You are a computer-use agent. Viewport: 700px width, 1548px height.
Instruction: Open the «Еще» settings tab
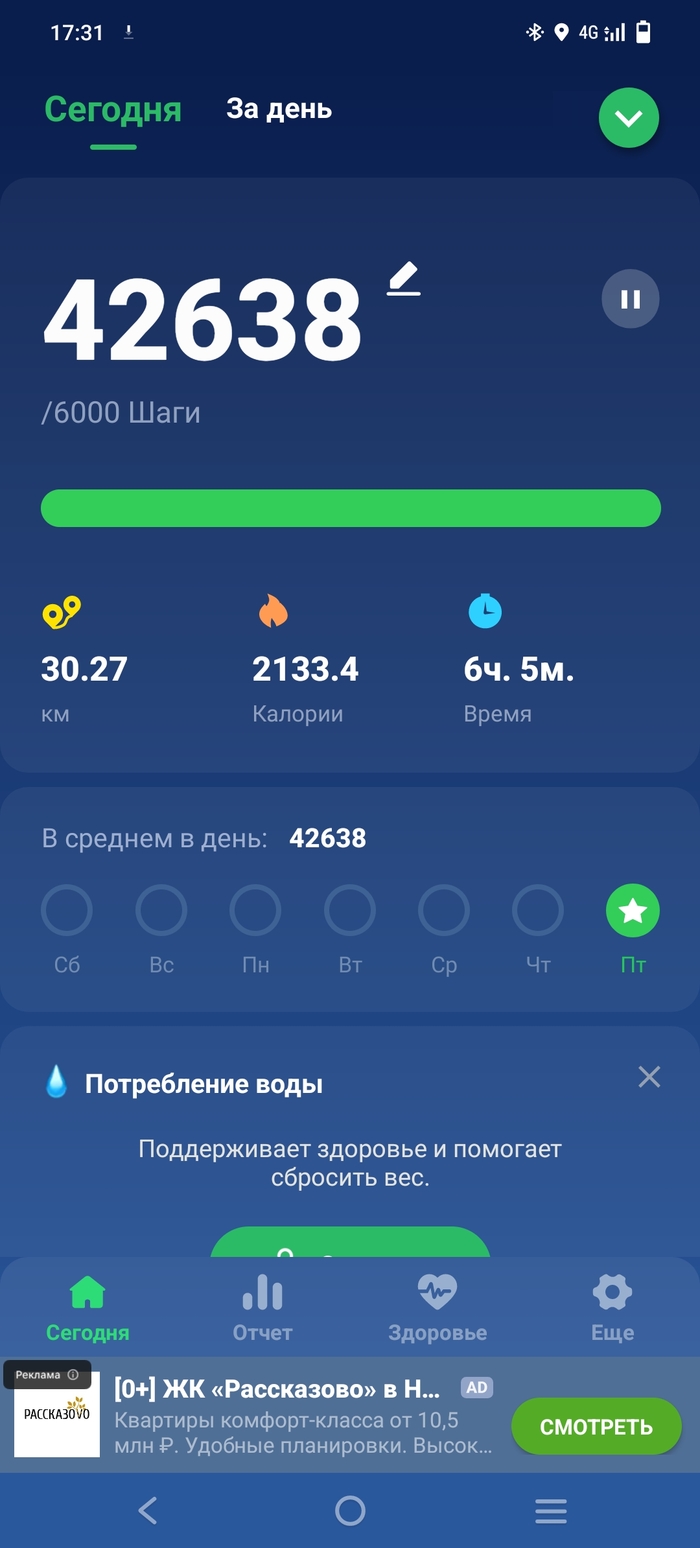click(612, 1307)
